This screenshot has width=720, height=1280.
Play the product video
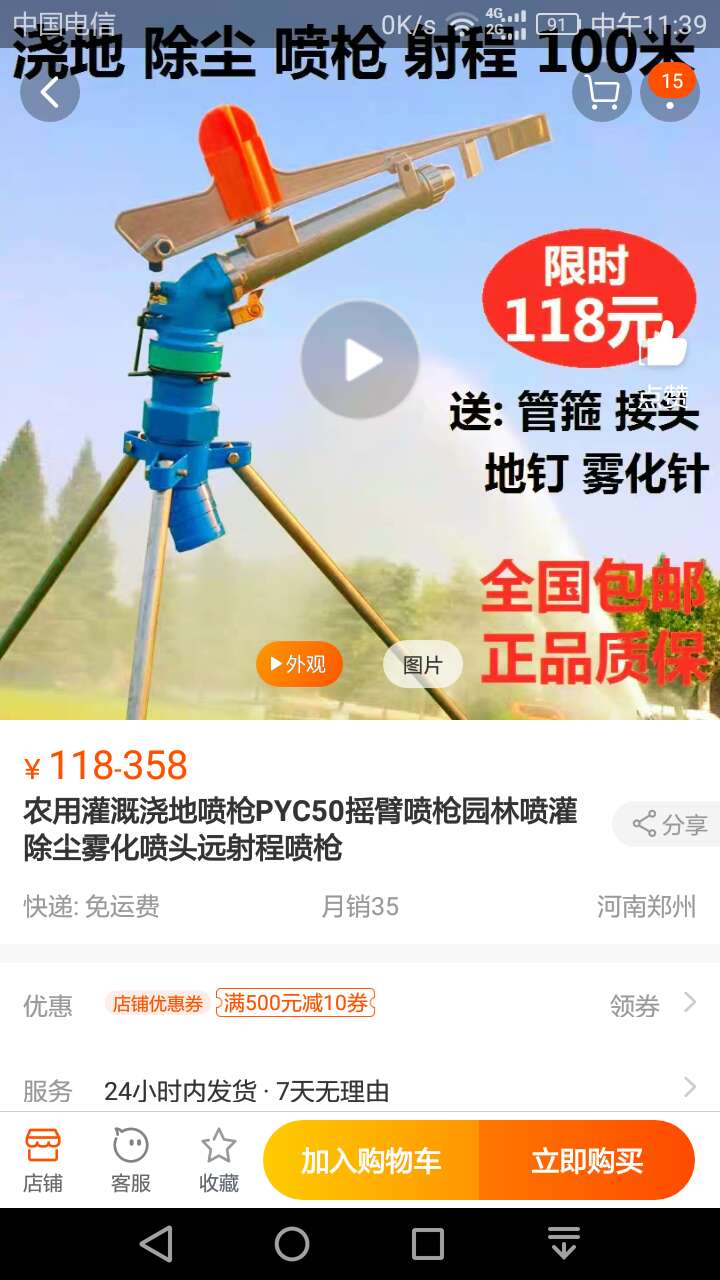(x=360, y=360)
